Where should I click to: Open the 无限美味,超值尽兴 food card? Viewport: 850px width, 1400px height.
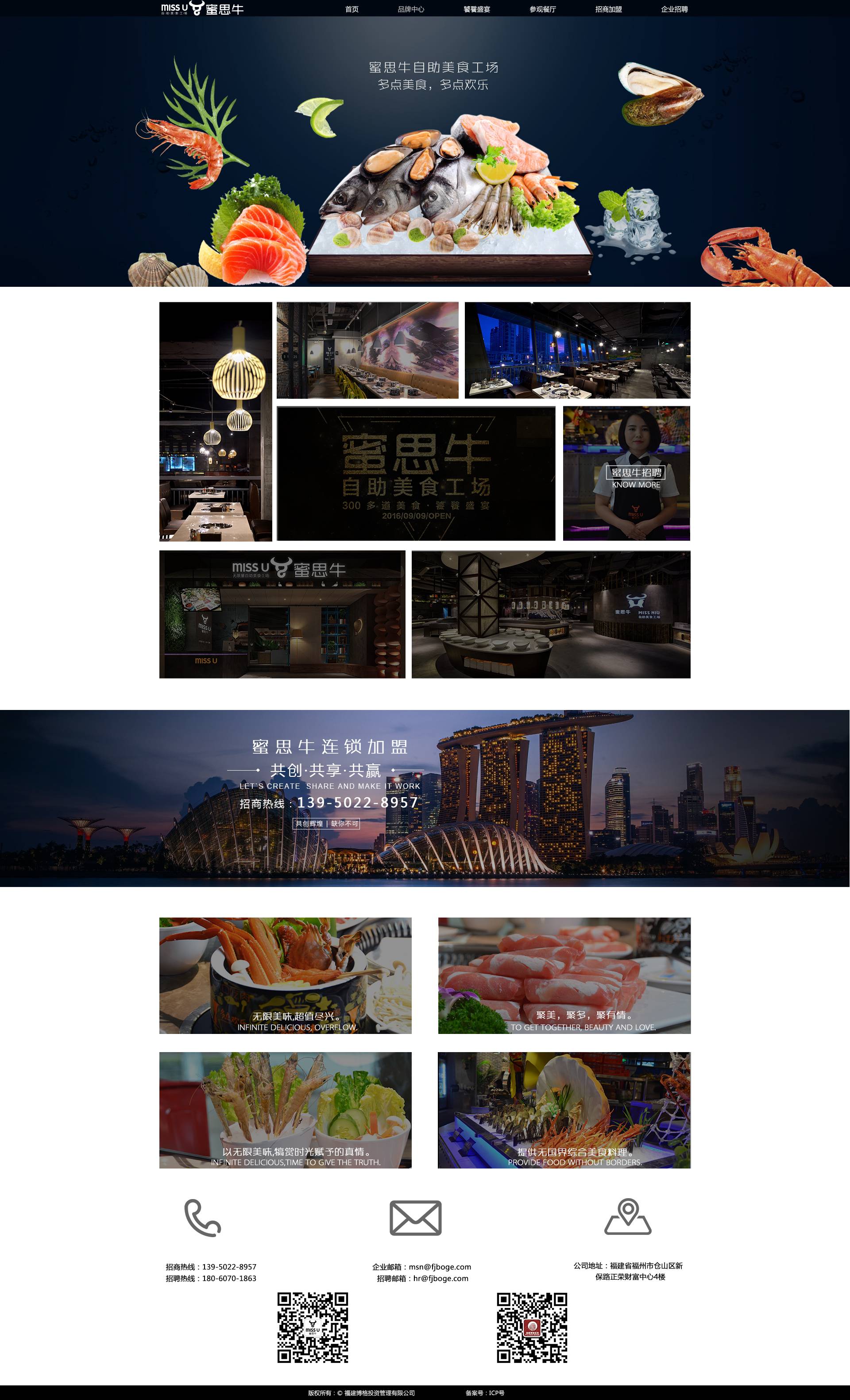point(285,975)
